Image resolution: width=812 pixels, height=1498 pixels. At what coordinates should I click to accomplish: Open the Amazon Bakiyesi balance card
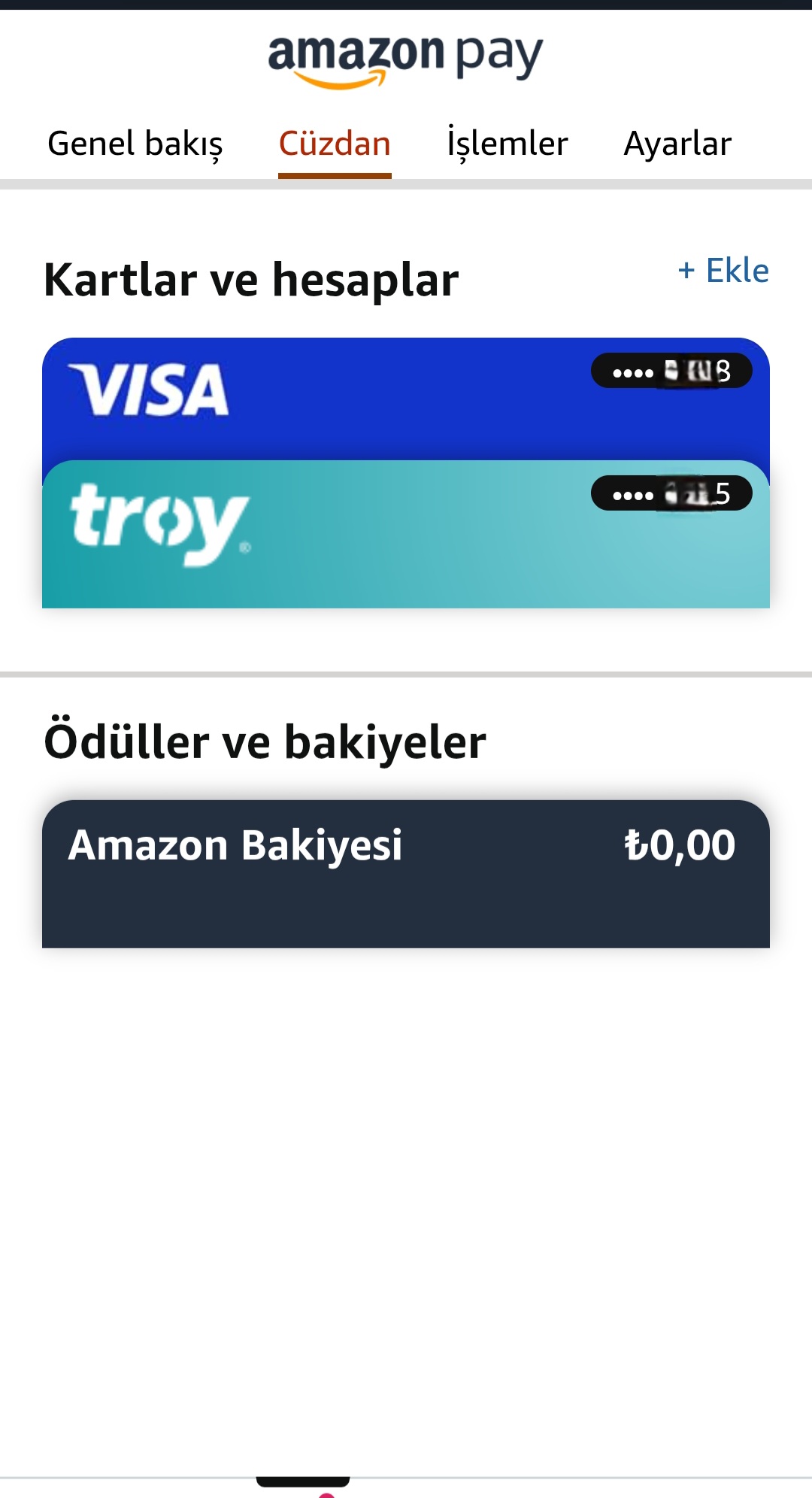[x=406, y=873]
